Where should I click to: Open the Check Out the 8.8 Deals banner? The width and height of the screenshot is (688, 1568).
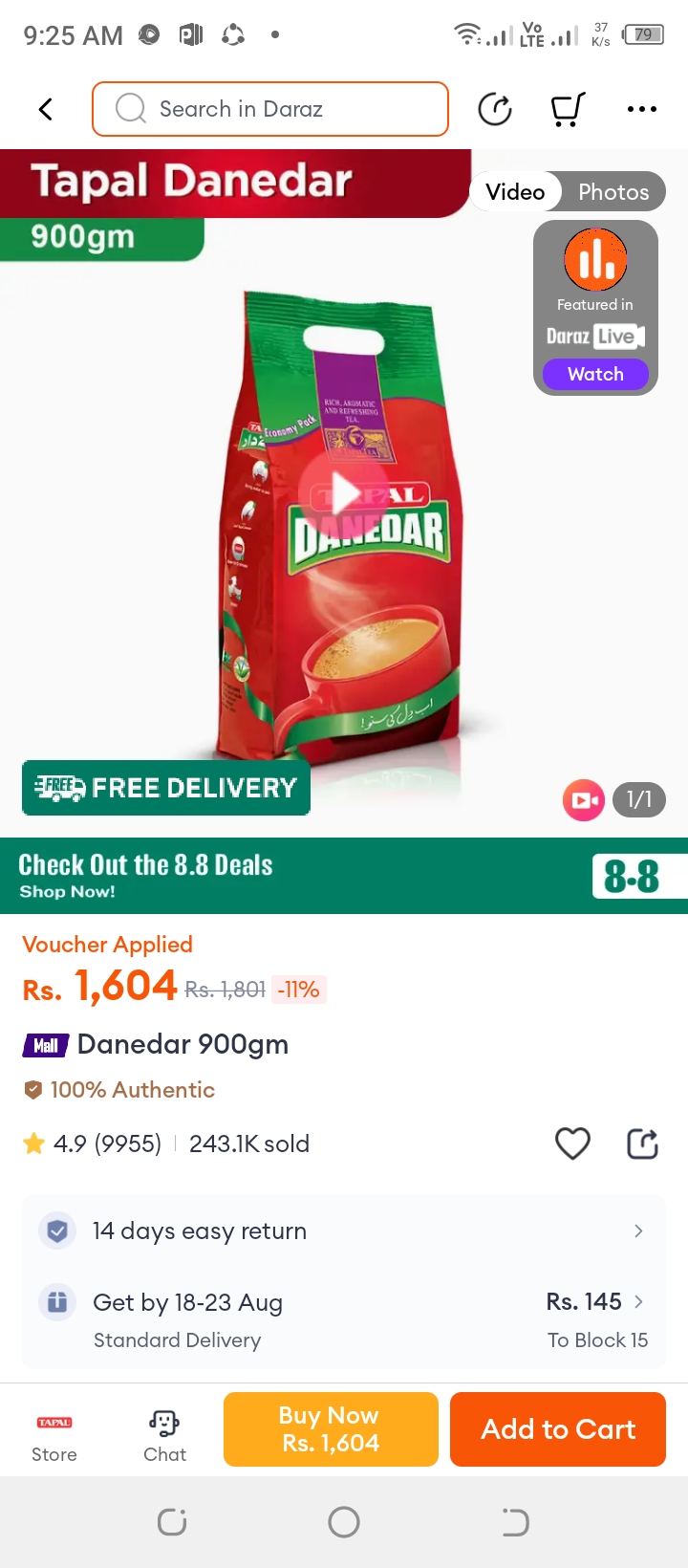coord(344,876)
